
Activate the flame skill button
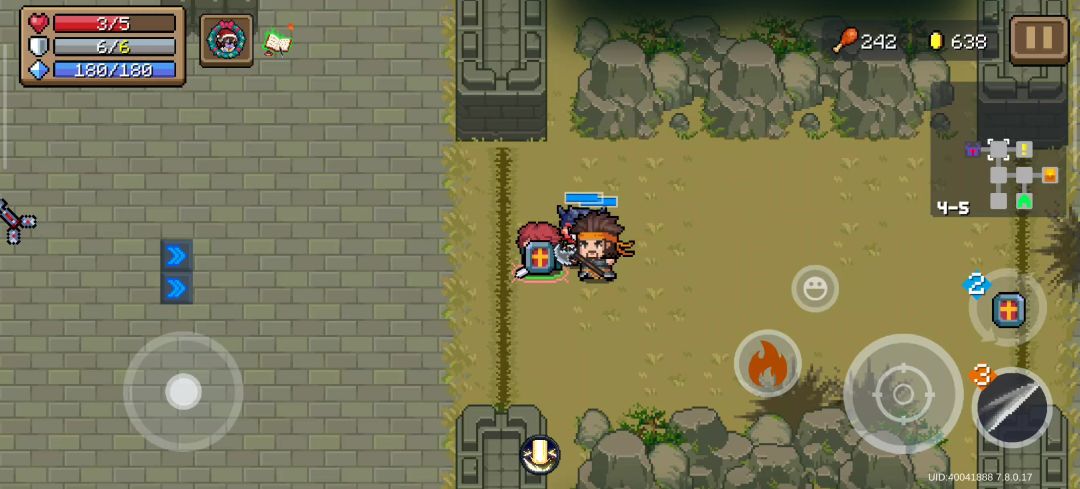[768, 364]
